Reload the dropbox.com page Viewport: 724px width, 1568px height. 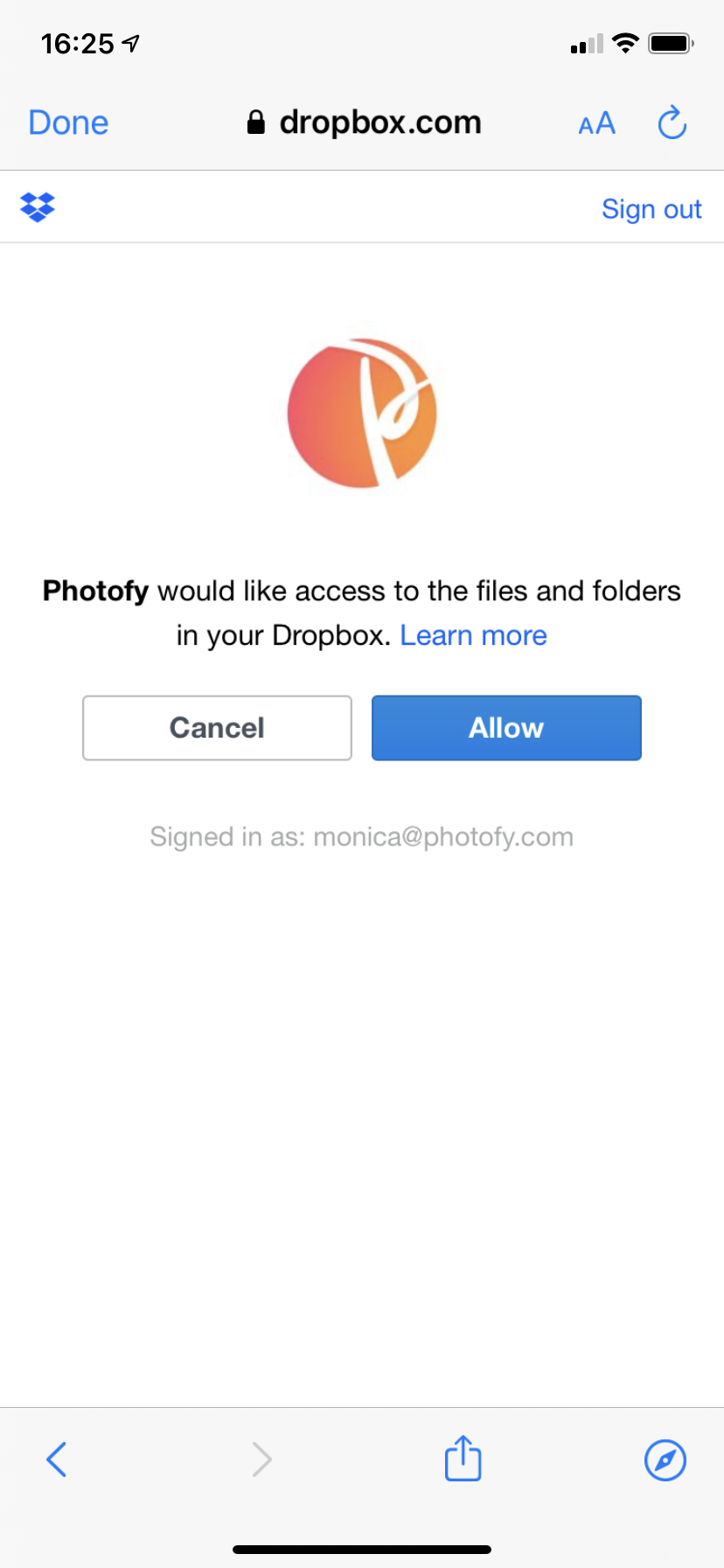point(672,122)
